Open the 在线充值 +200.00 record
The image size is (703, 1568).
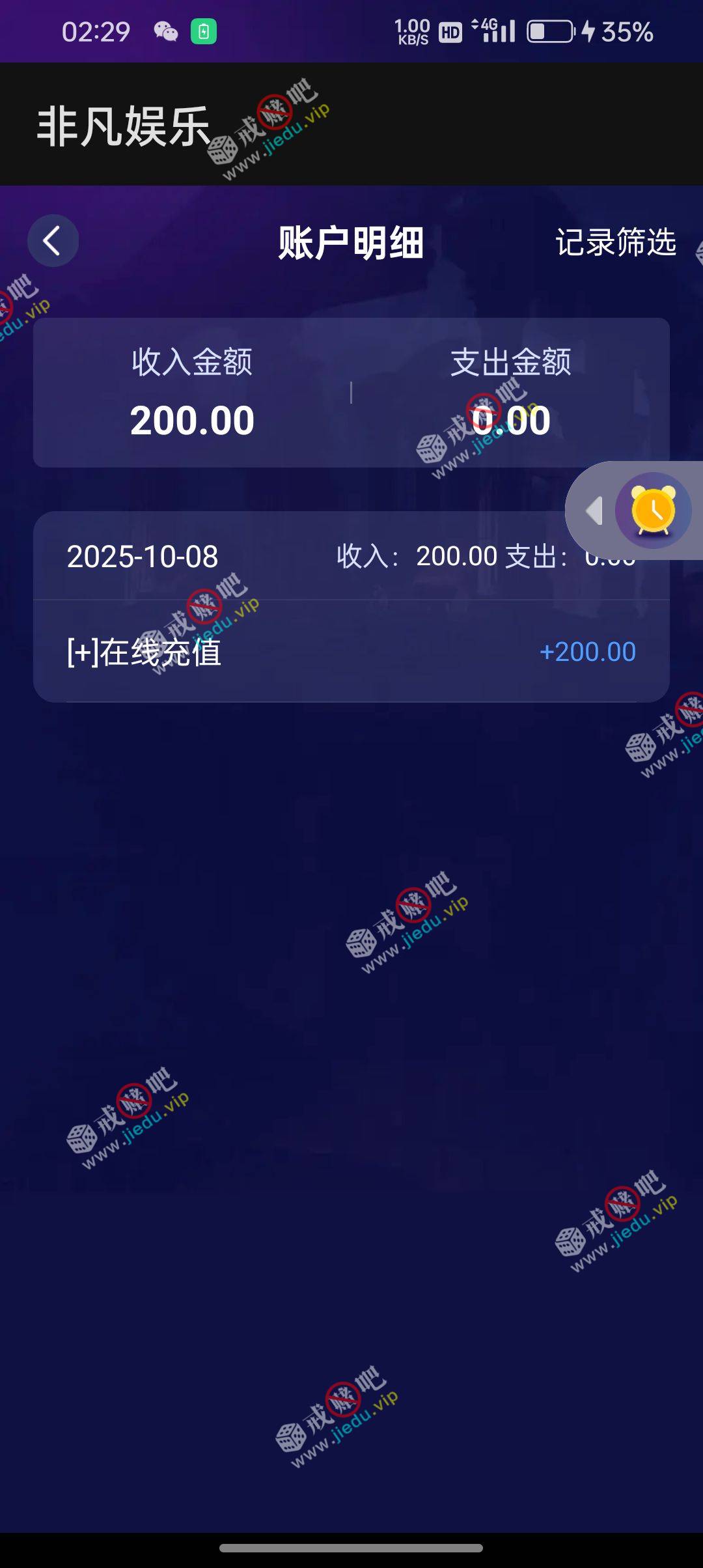pyautogui.click(x=351, y=652)
